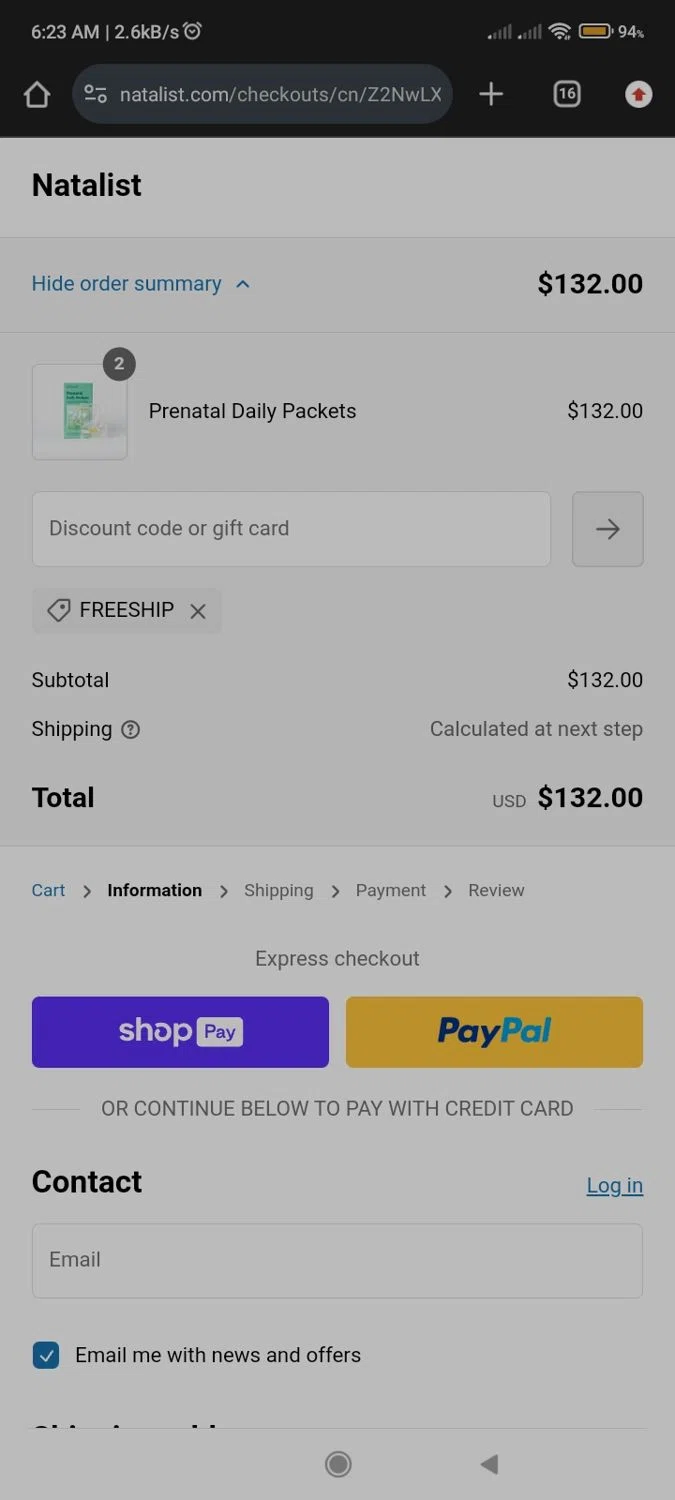Remove the FREESHIP discount code
675x1500 pixels.
coord(198,611)
